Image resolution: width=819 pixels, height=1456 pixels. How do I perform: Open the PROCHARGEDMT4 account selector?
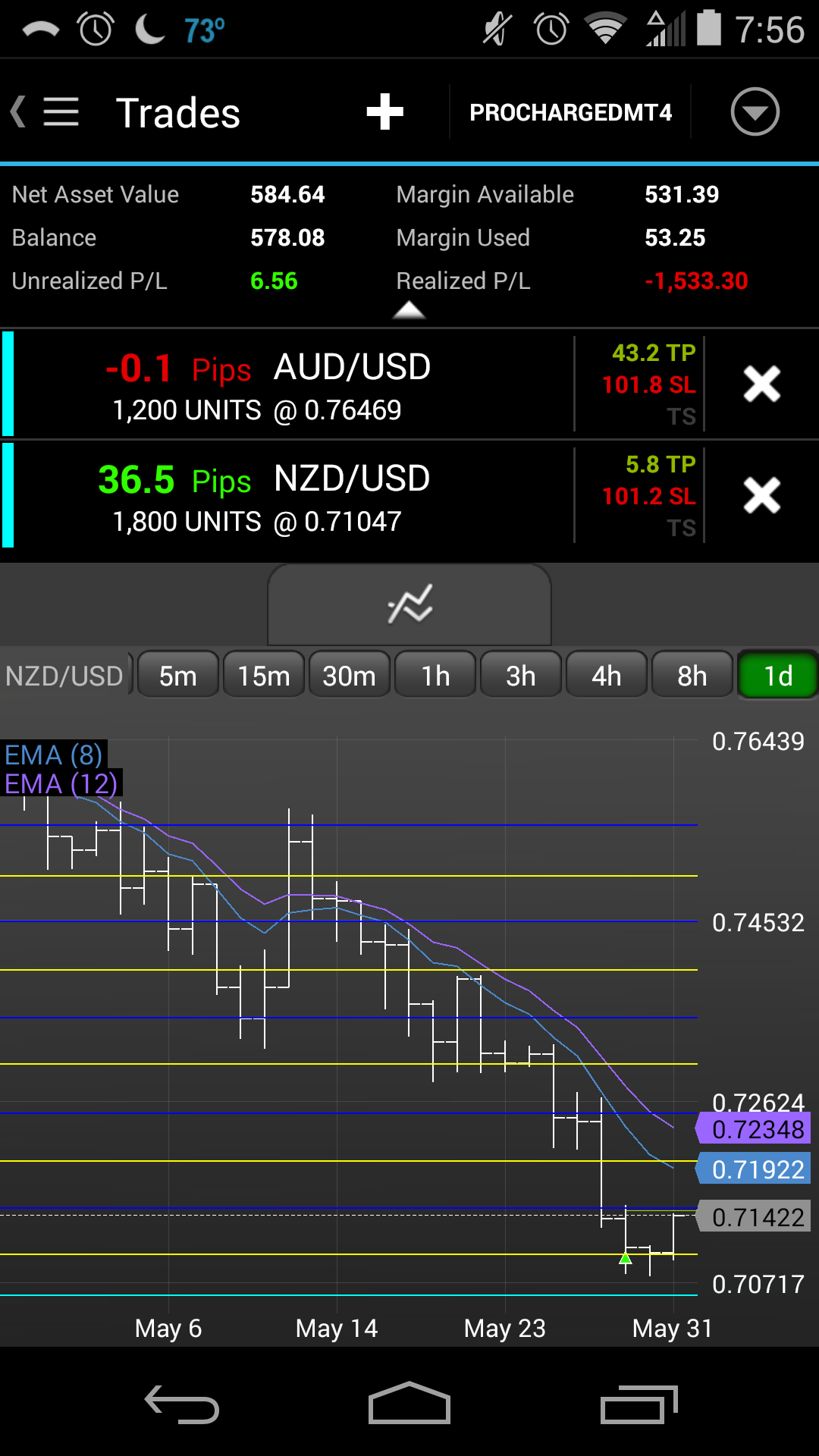[570, 112]
